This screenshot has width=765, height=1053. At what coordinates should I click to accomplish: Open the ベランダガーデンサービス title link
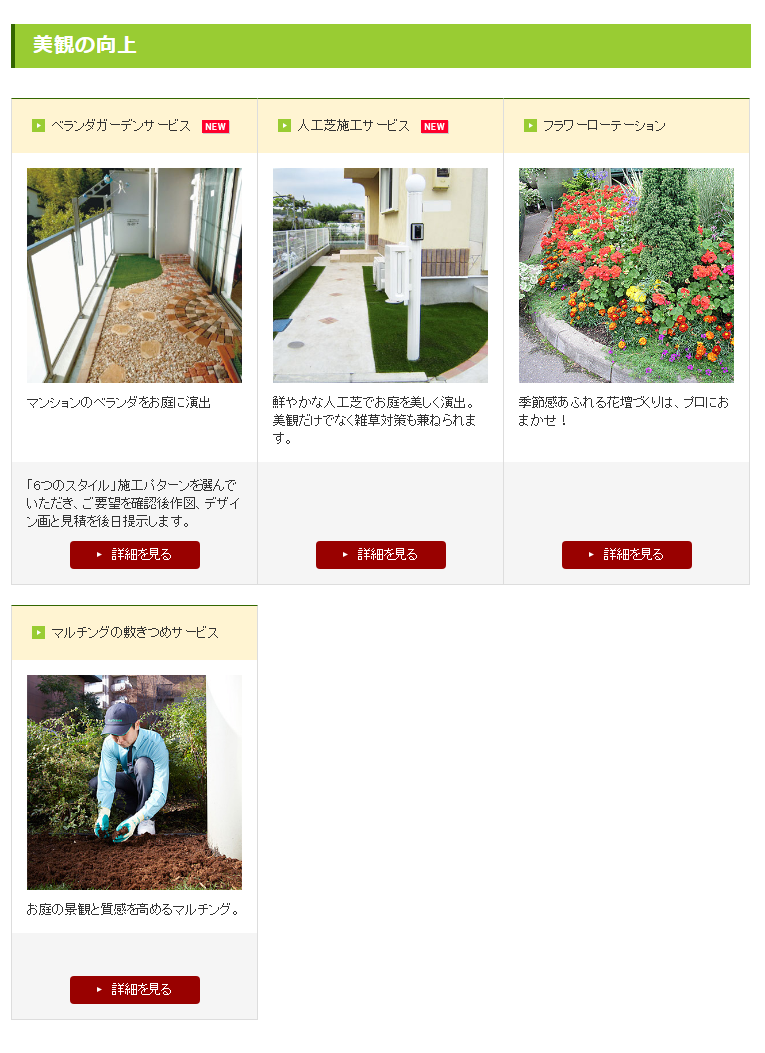click(x=121, y=126)
